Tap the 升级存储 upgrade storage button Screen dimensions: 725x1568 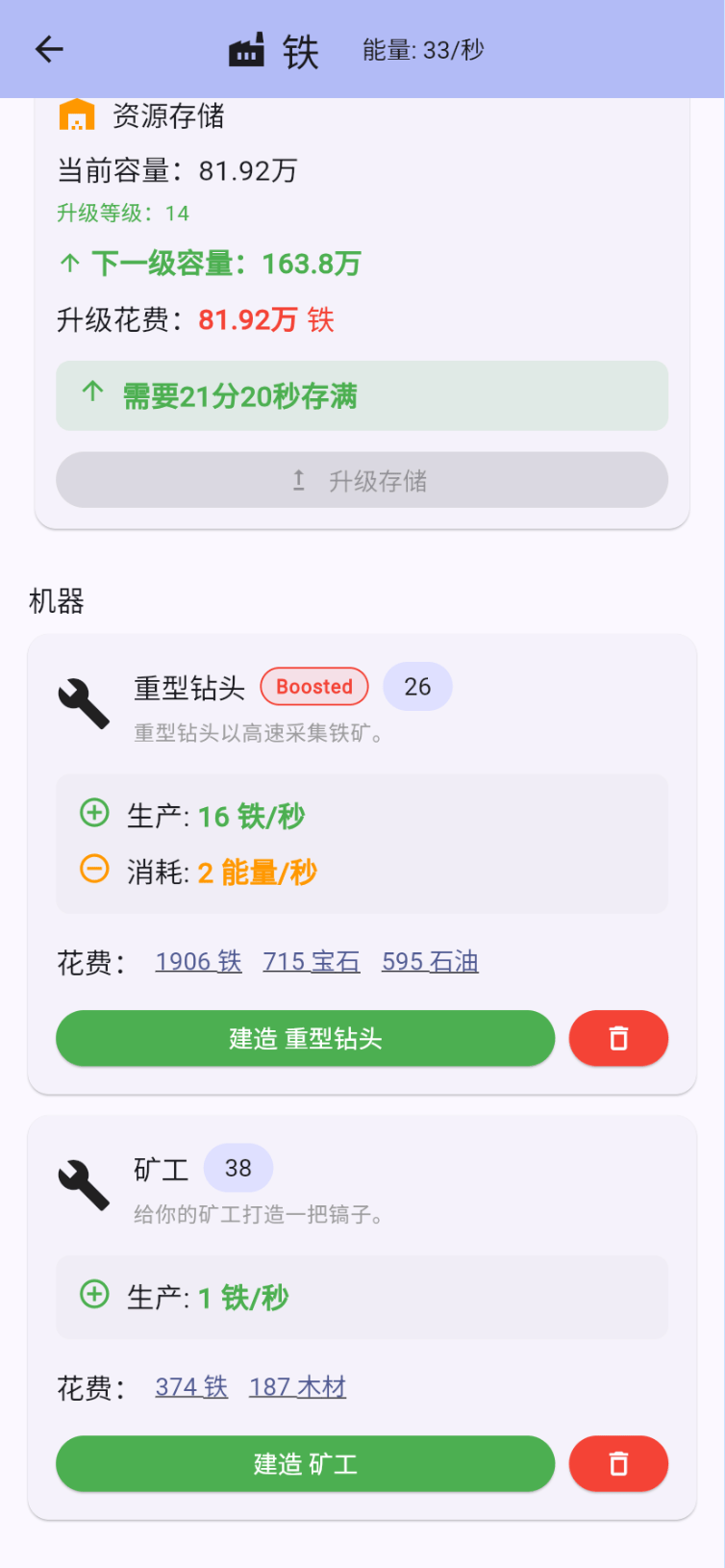click(362, 480)
